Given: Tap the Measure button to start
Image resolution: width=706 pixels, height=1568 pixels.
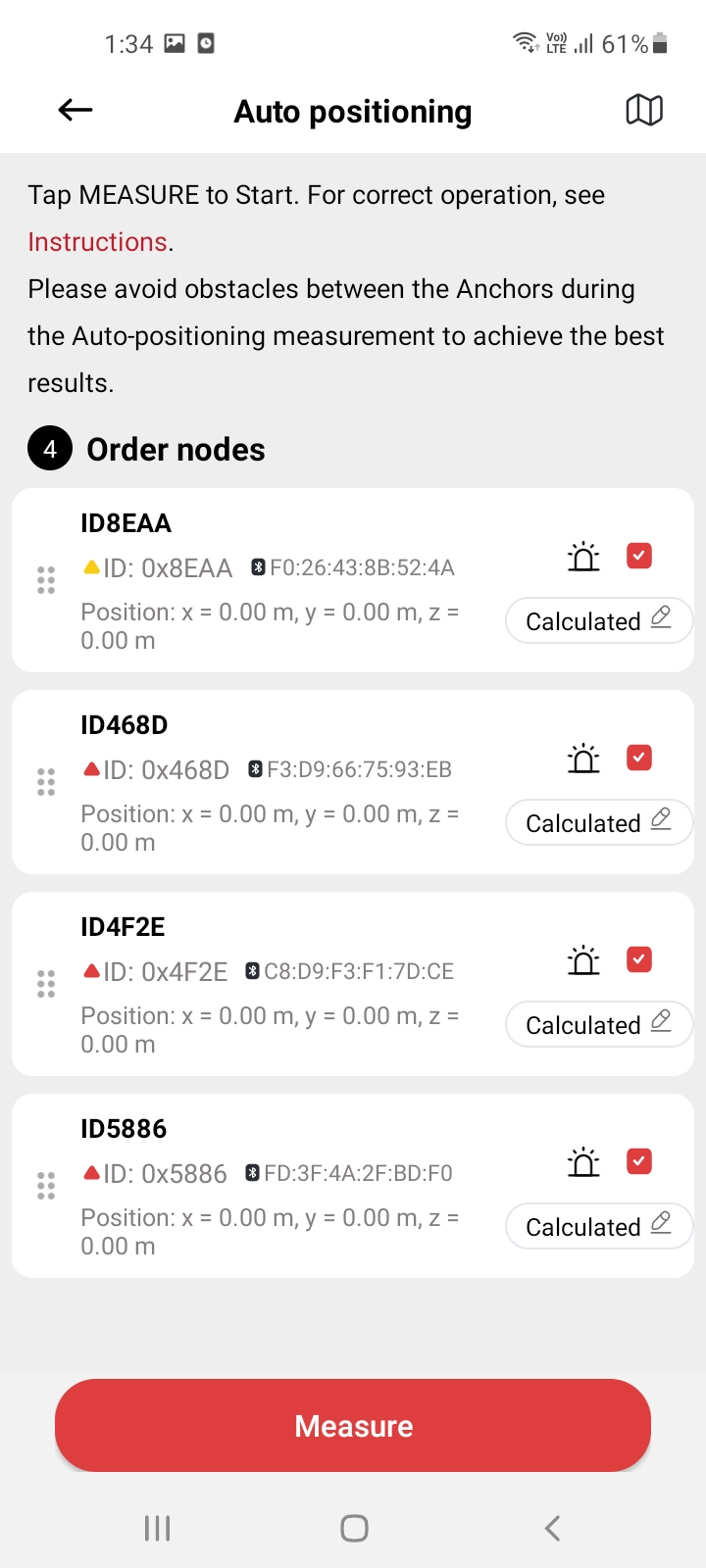Looking at the screenshot, I should coord(353,1425).
